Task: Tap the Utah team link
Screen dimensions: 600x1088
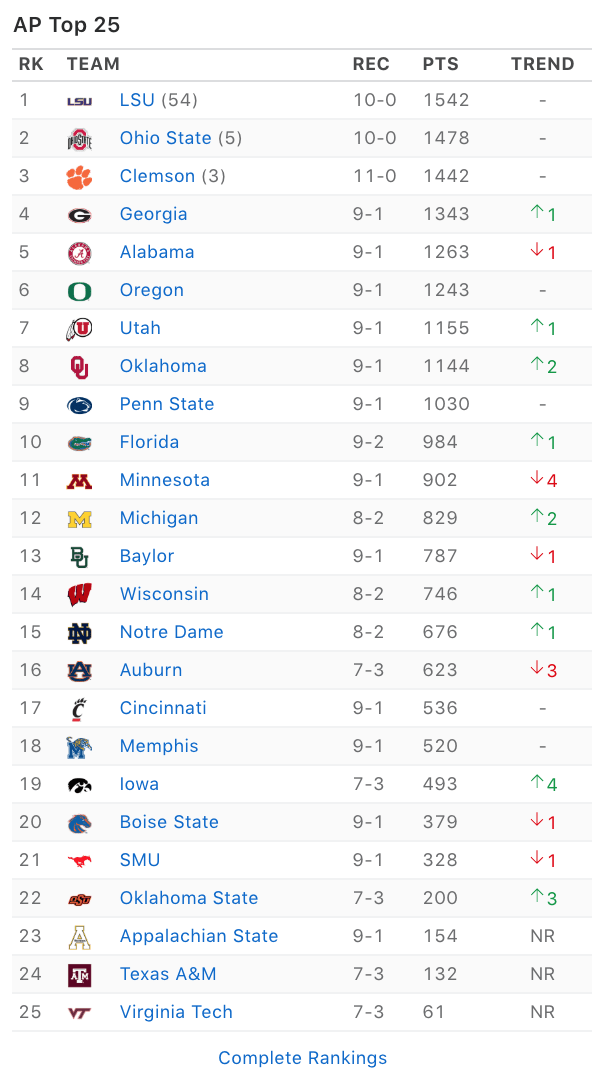Action: [x=140, y=328]
